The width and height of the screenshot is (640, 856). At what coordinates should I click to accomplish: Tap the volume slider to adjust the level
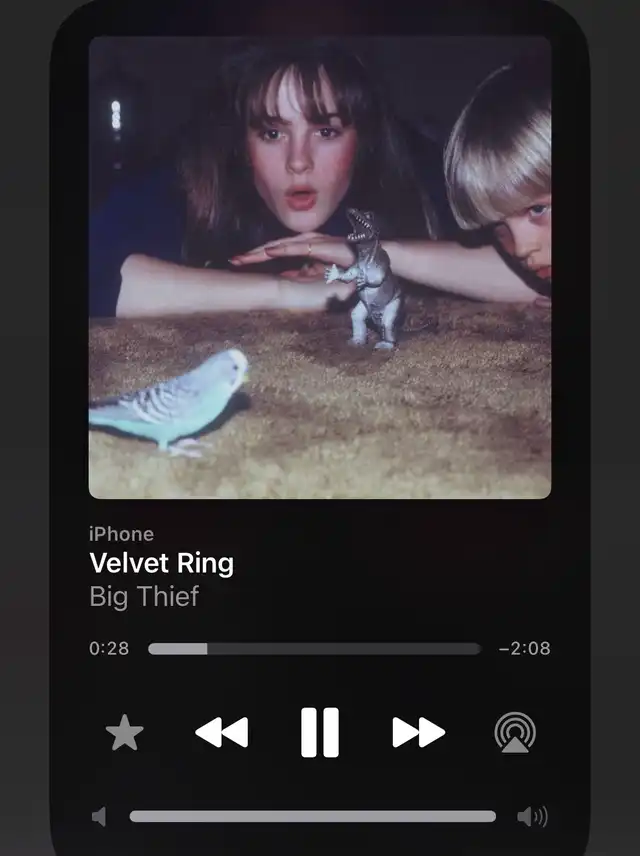point(312,817)
